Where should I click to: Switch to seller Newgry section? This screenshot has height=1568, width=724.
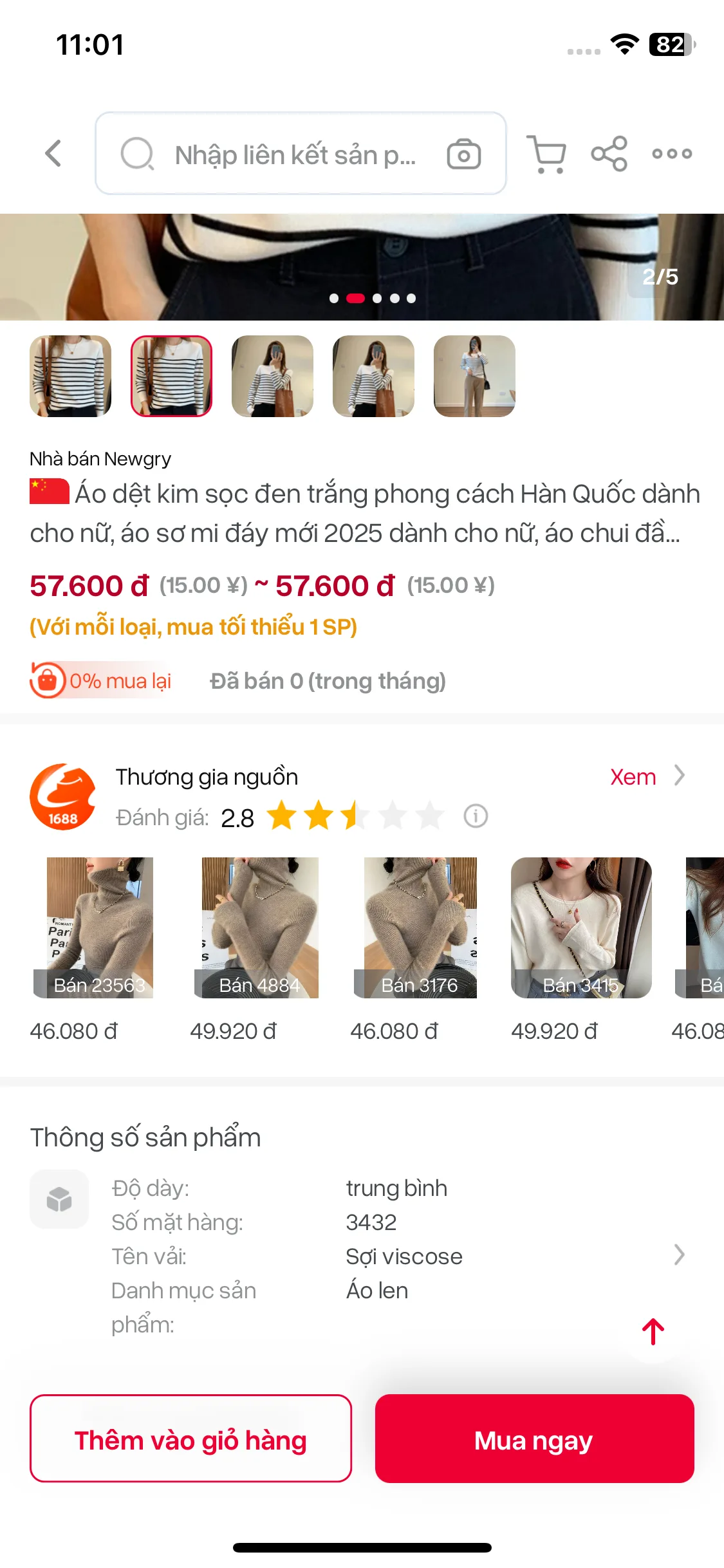pos(100,458)
